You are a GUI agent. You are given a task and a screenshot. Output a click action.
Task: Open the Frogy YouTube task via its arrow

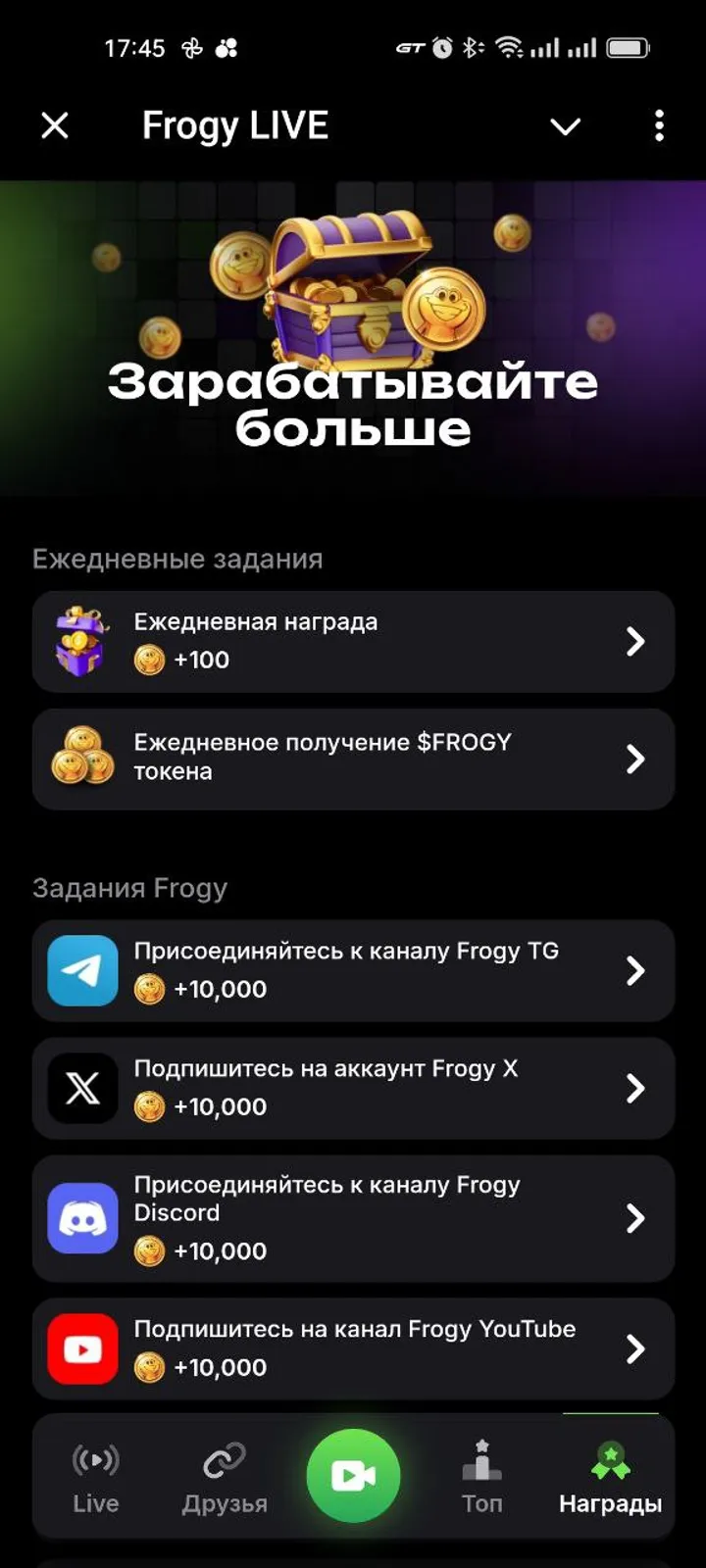tap(637, 1348)
